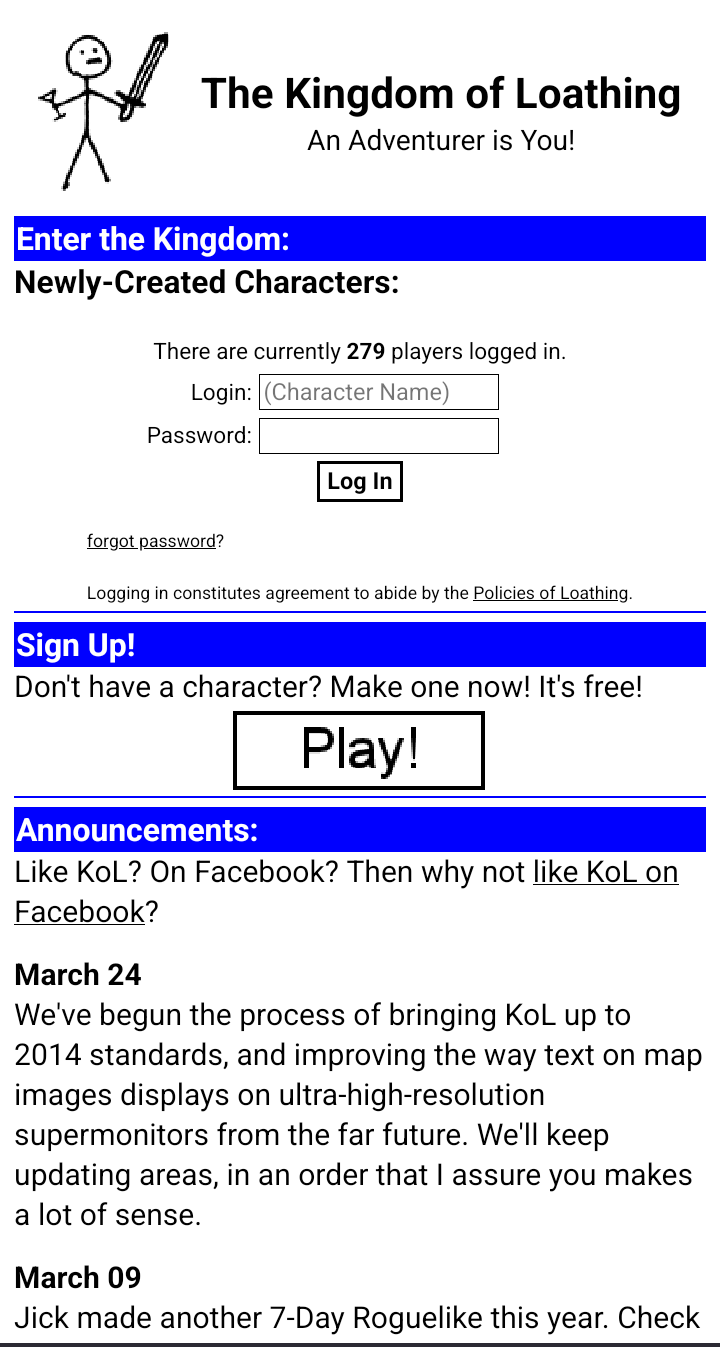Open the like KoL on Facebook link

coord(604,872)
